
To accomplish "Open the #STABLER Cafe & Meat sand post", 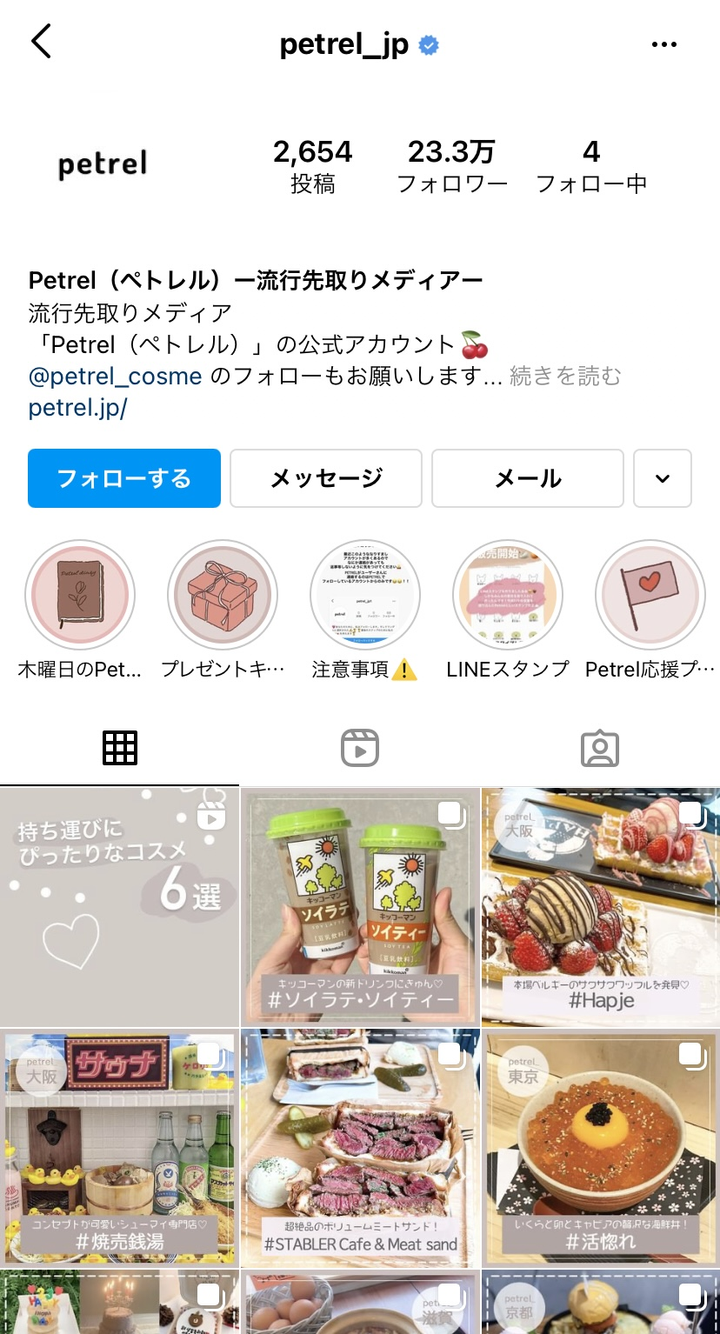I will (x=360, y=1148).
